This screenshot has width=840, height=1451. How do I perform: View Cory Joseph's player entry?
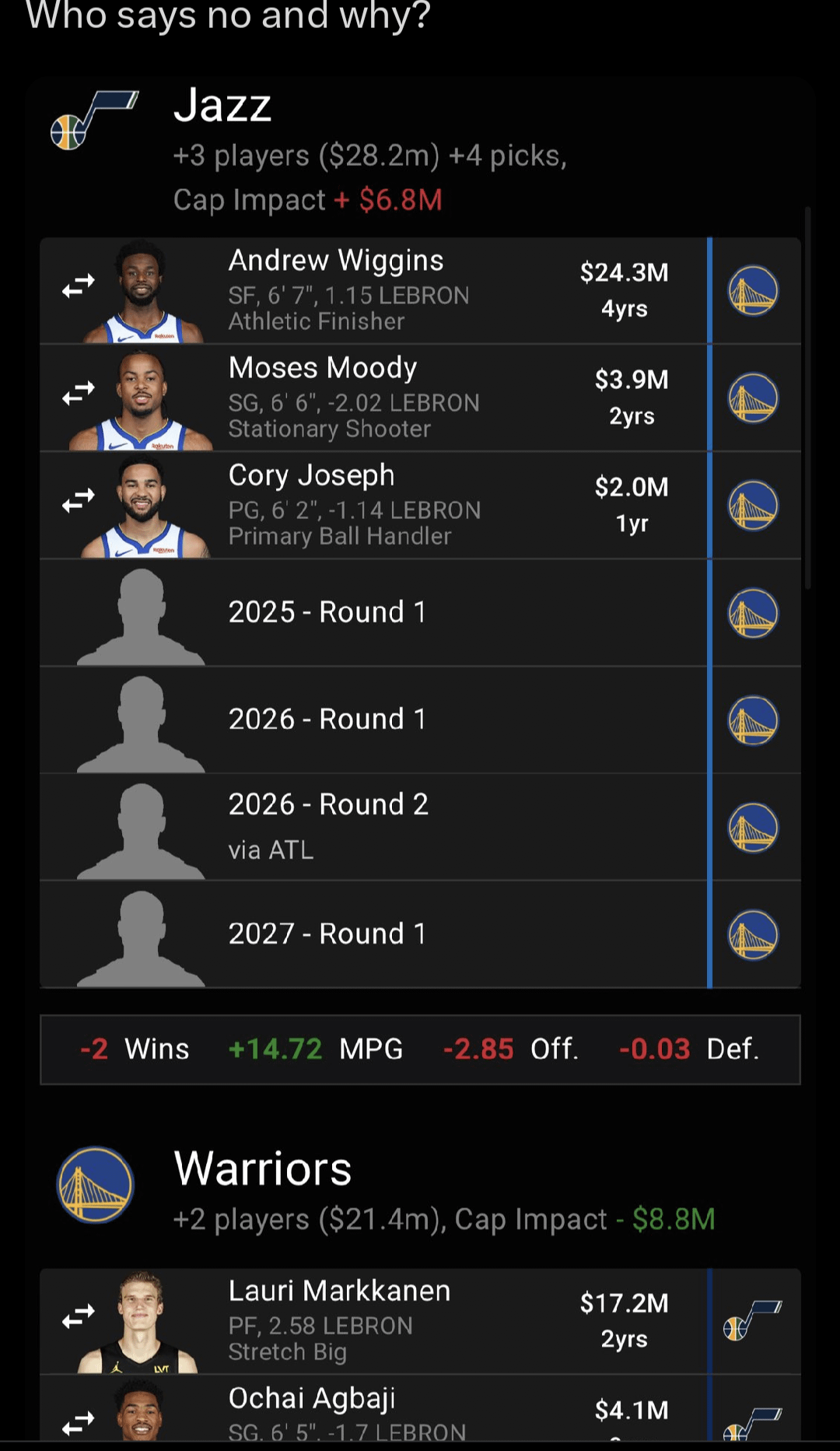tap(373, 505)
